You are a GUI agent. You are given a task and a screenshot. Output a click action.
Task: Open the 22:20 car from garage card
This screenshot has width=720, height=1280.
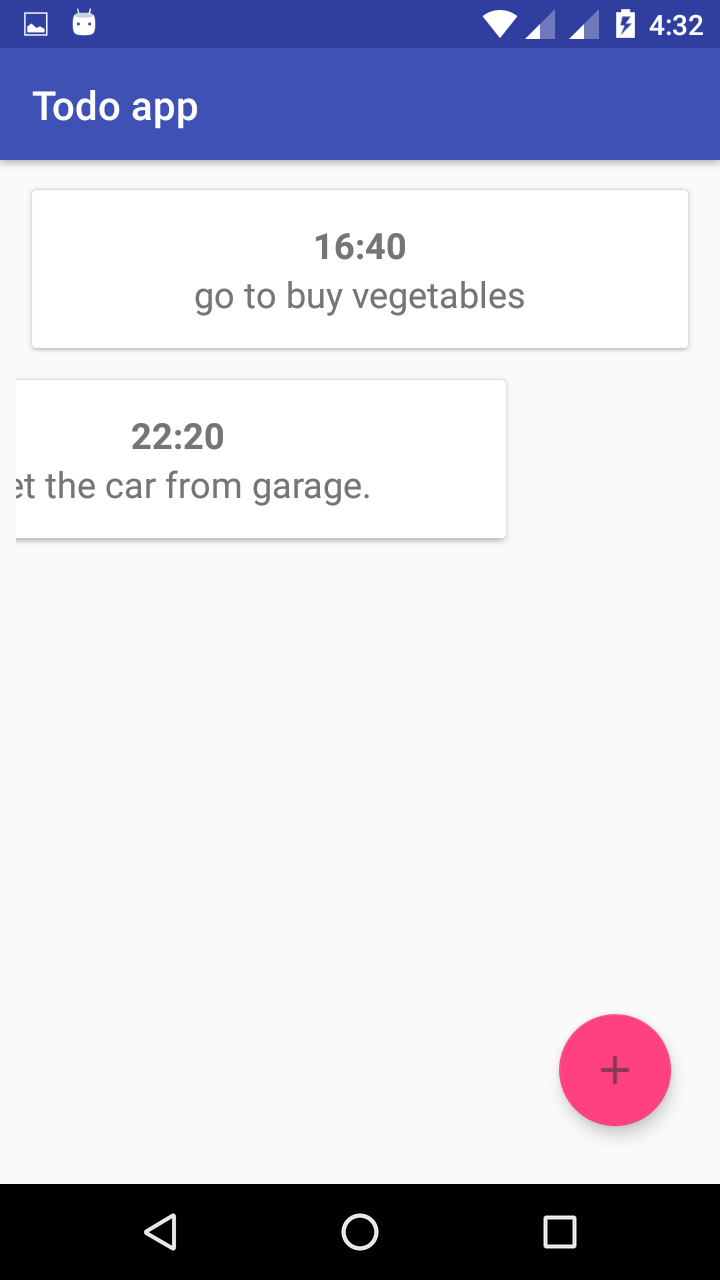(260, 460)
